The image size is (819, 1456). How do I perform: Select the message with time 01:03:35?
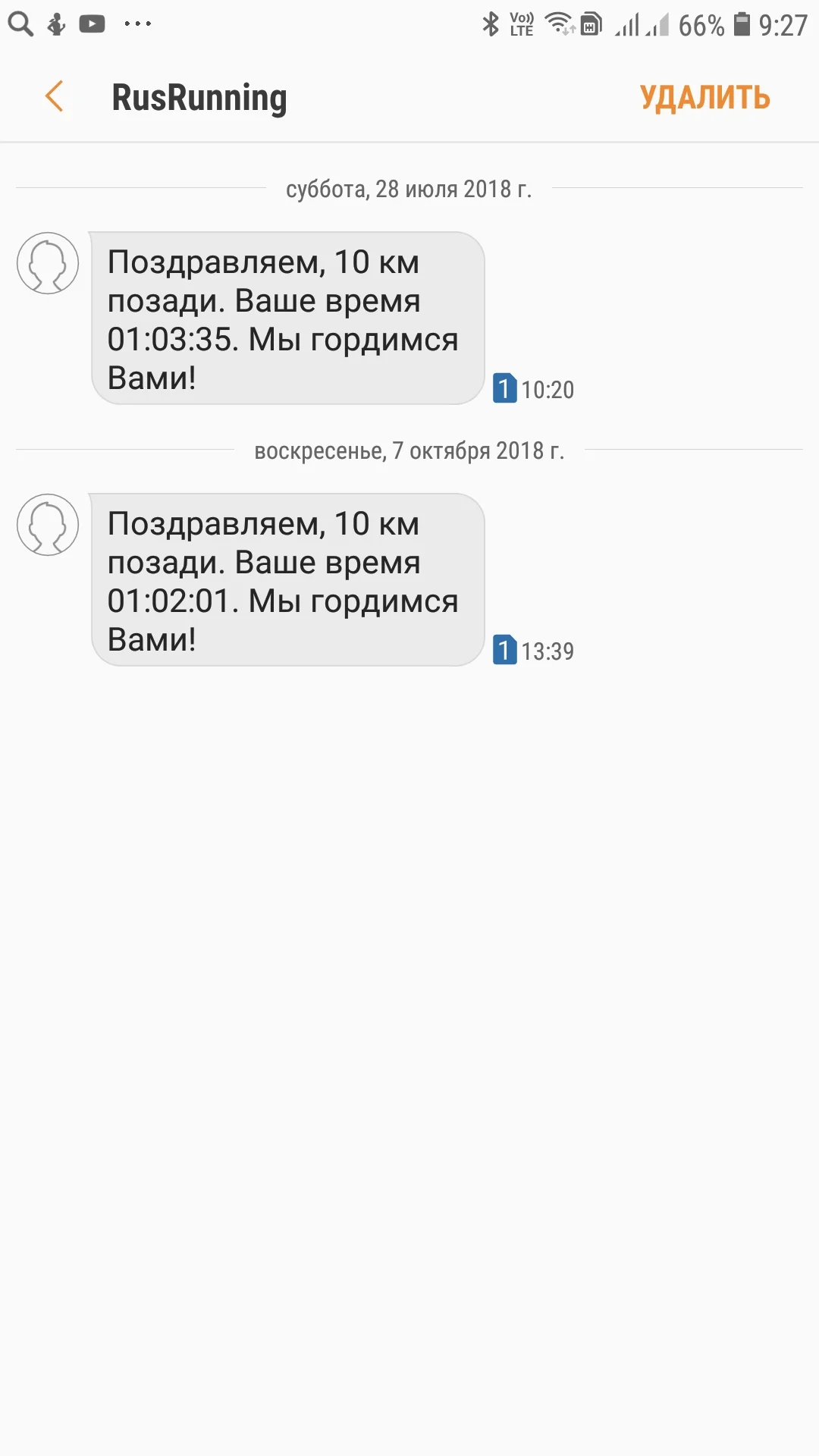[x=288, y=318]
